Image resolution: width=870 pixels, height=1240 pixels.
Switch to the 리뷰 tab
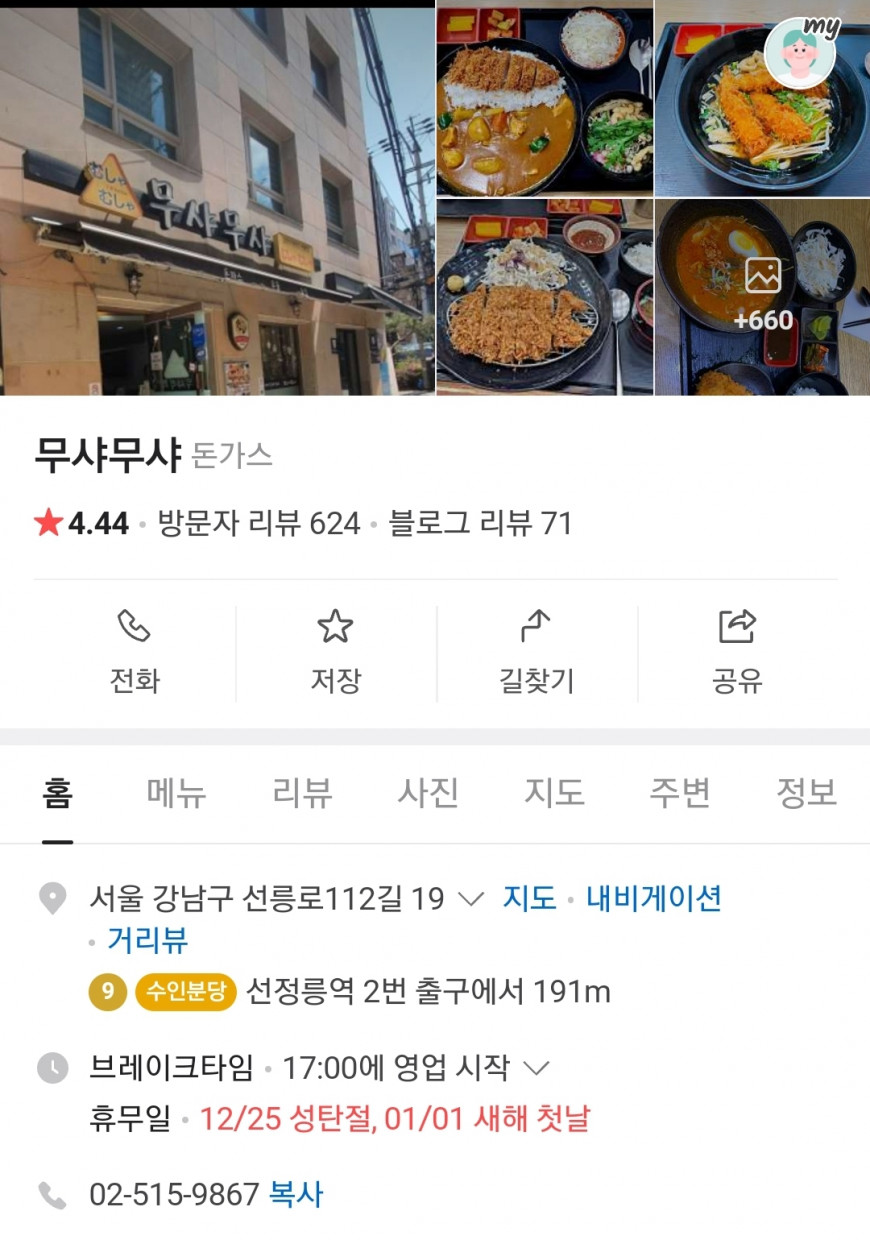click(302, 793)
